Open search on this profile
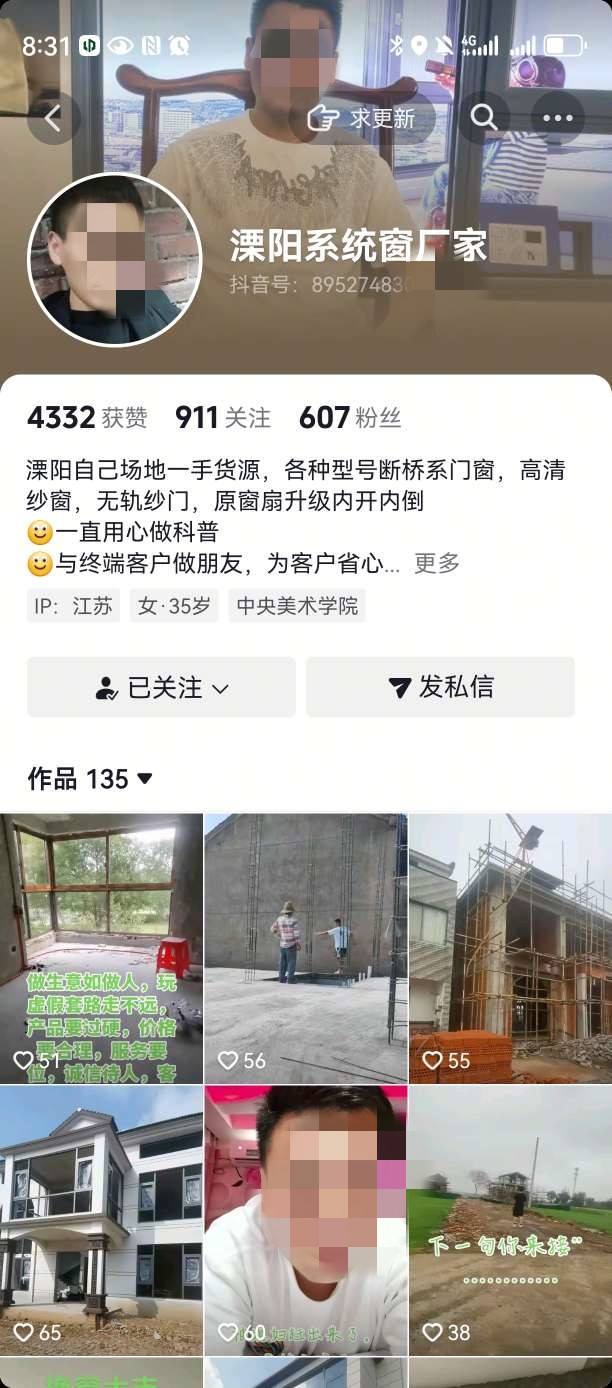Screen dimensions: 612x1388 (x=484, y=118)
